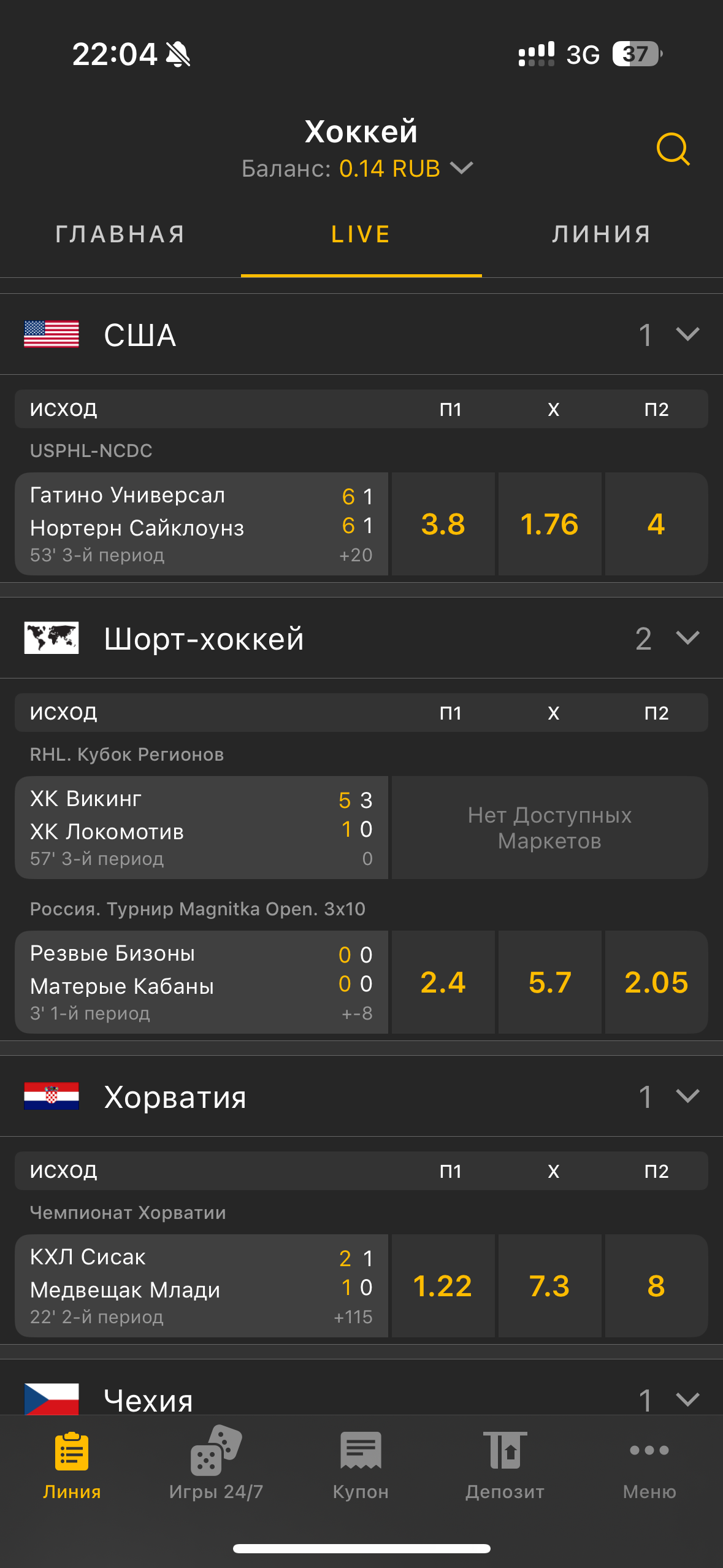Go to Депозит tab

(505, 1464)
